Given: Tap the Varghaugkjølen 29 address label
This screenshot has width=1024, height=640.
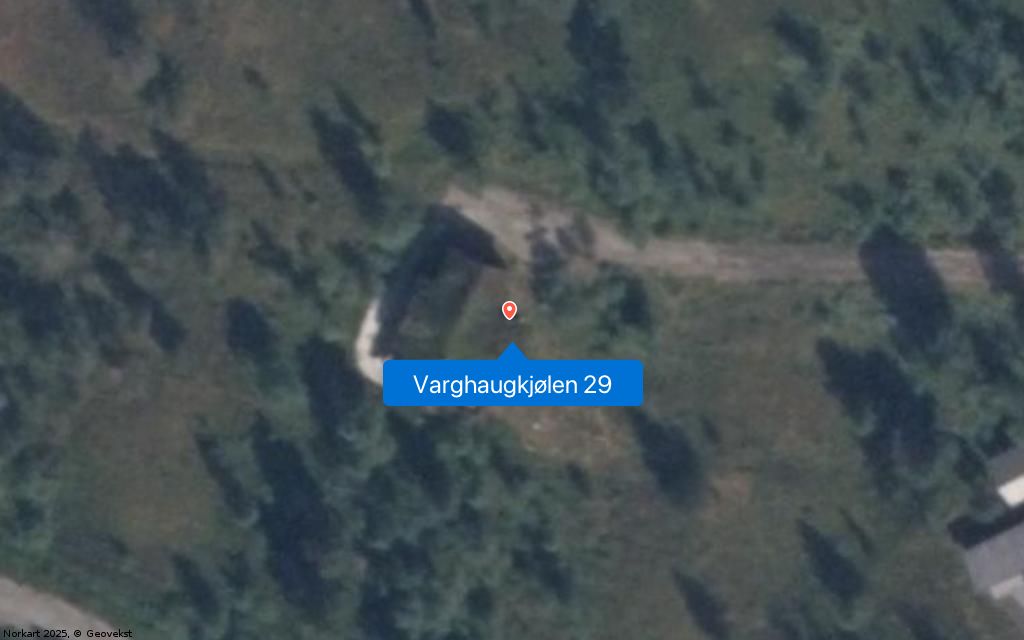Looking at the screenshot, I should coord(512,384).
